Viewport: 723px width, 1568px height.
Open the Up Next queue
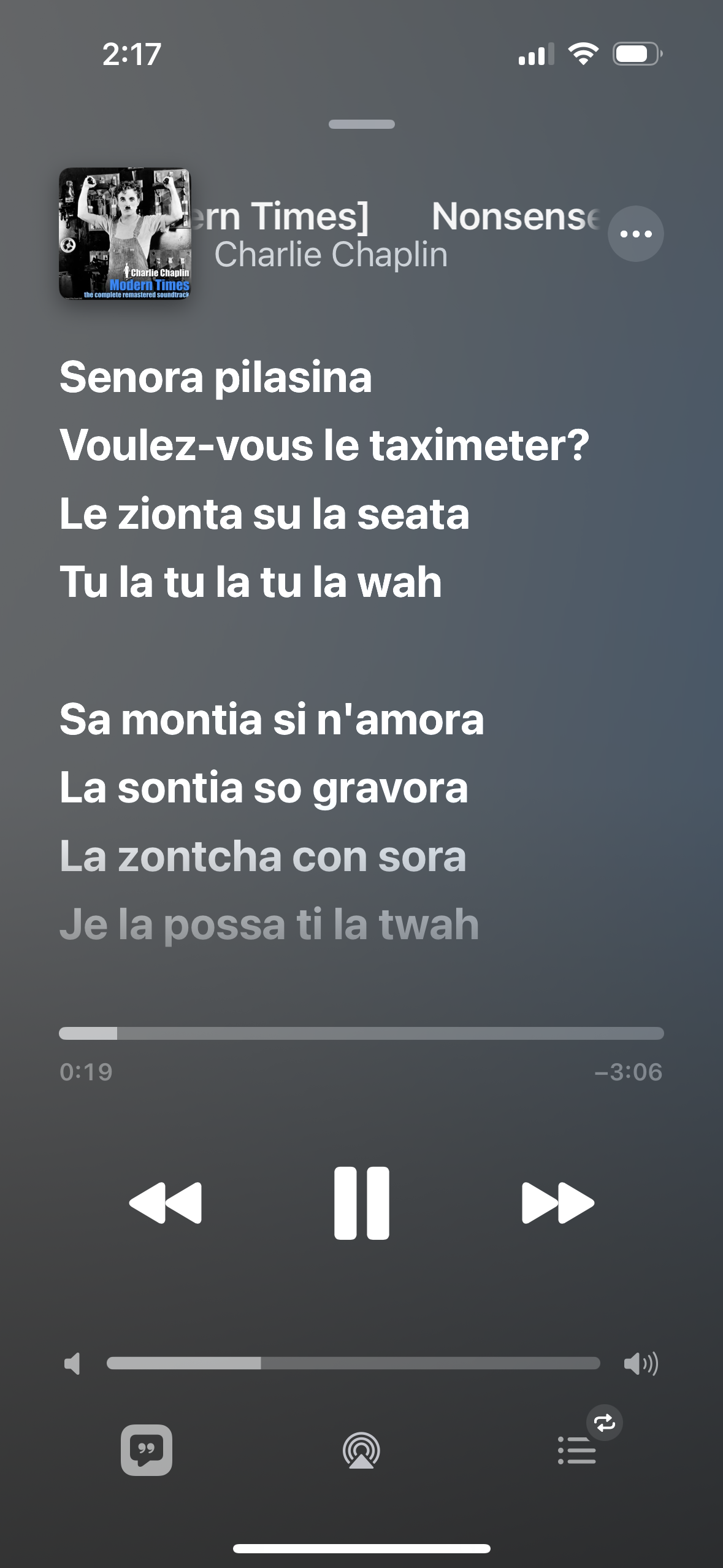pos(577,1450)
